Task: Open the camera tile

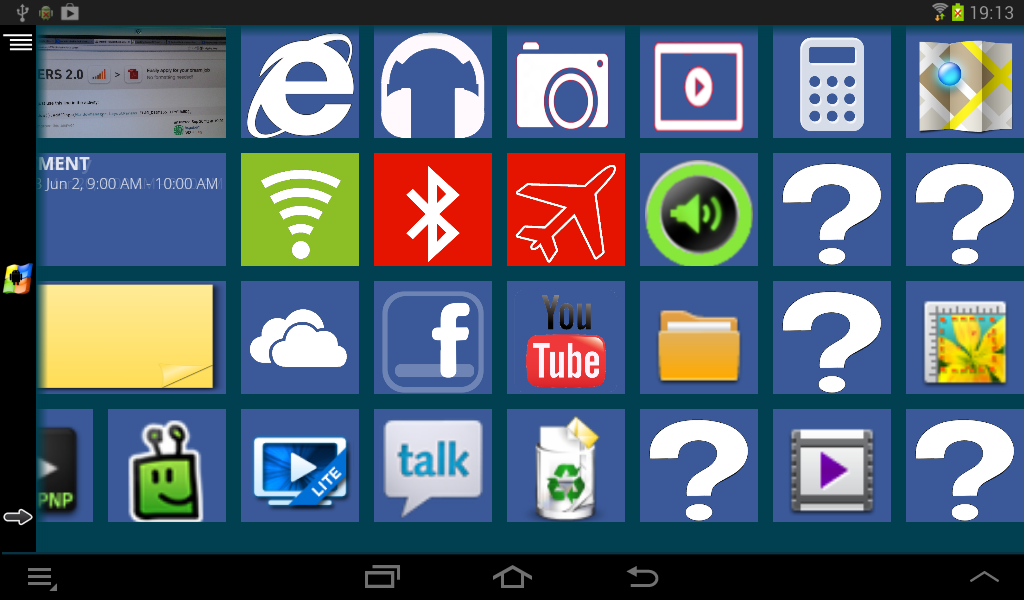Action: pyautogui.click(x=566, y=83)
